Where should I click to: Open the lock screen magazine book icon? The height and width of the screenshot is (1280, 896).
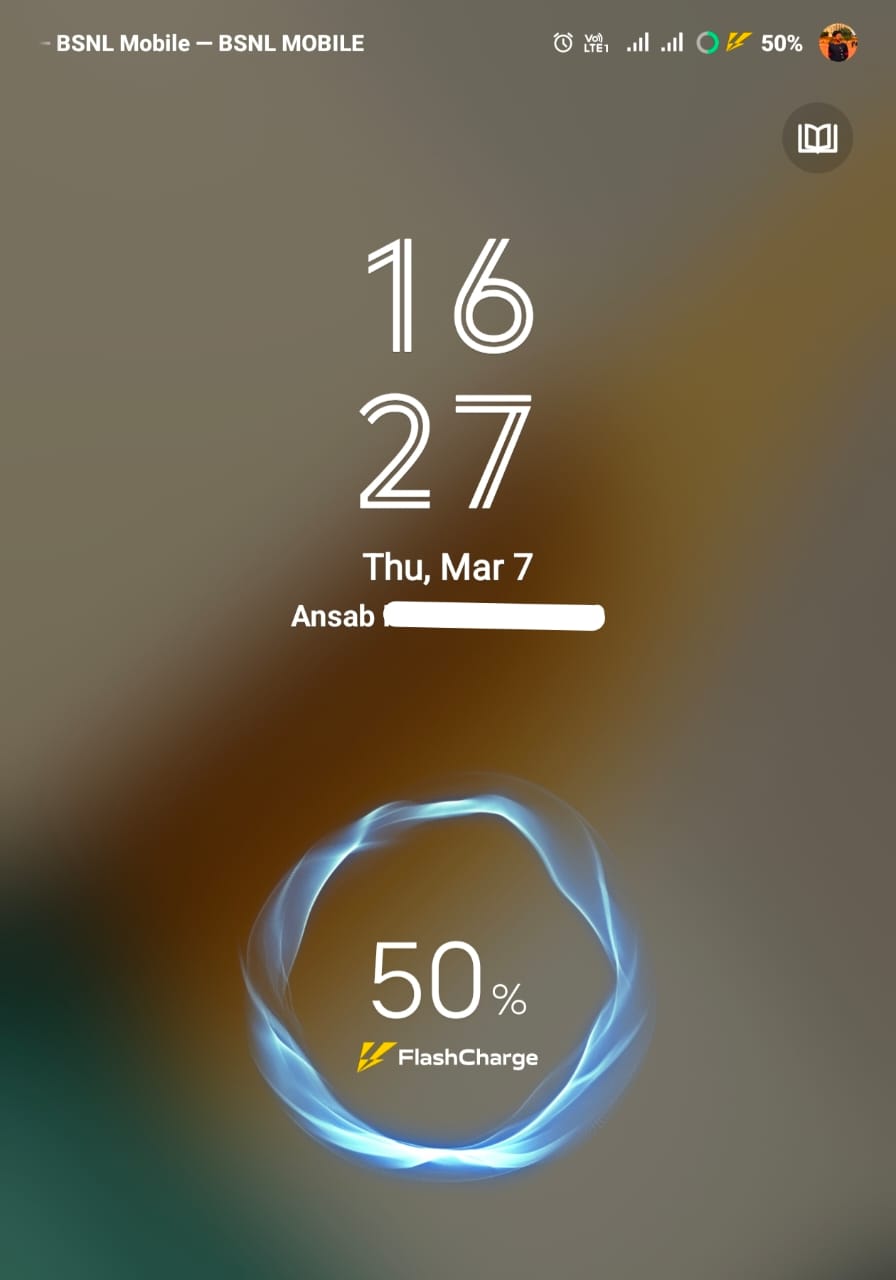coord(817,138)
